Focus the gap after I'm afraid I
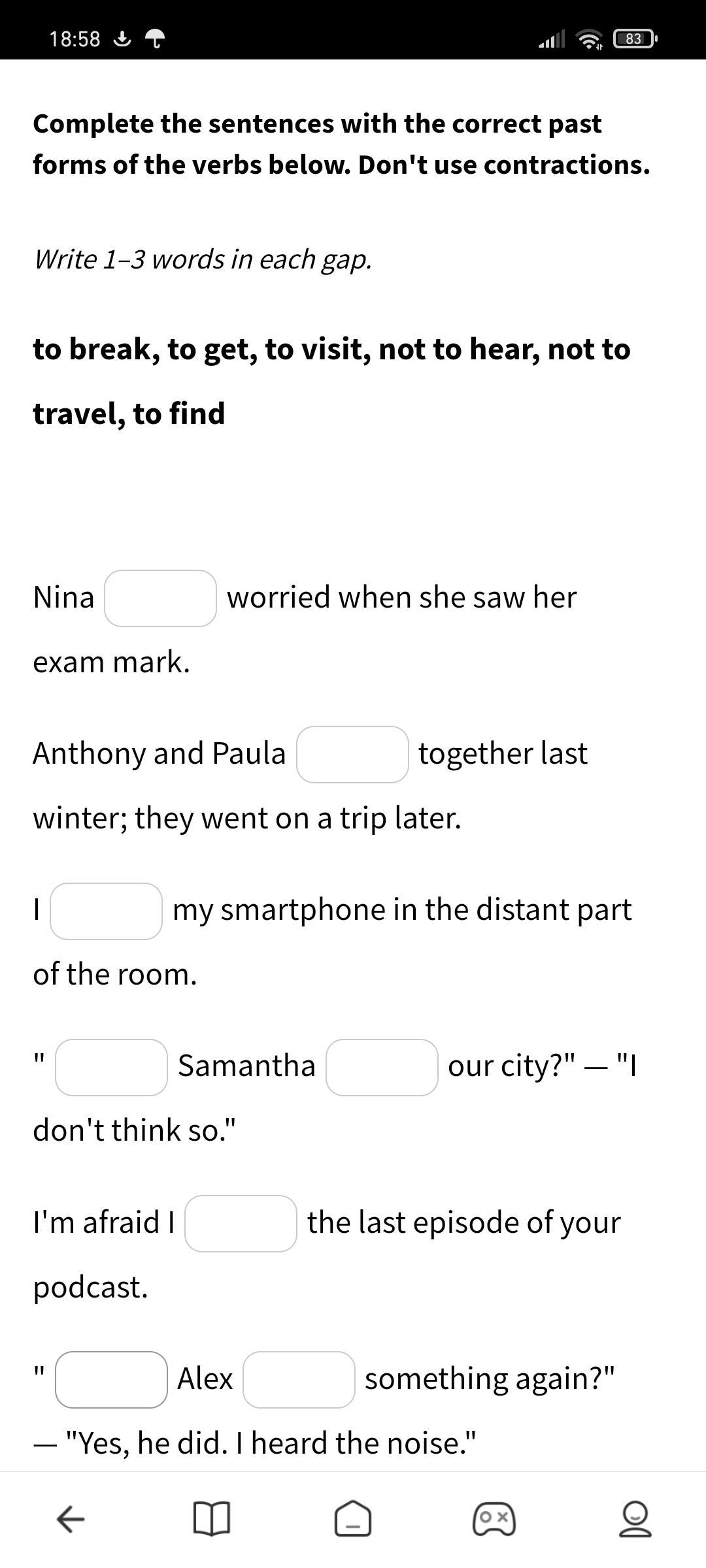The image size is (706, 1568). coord(241,1223)
